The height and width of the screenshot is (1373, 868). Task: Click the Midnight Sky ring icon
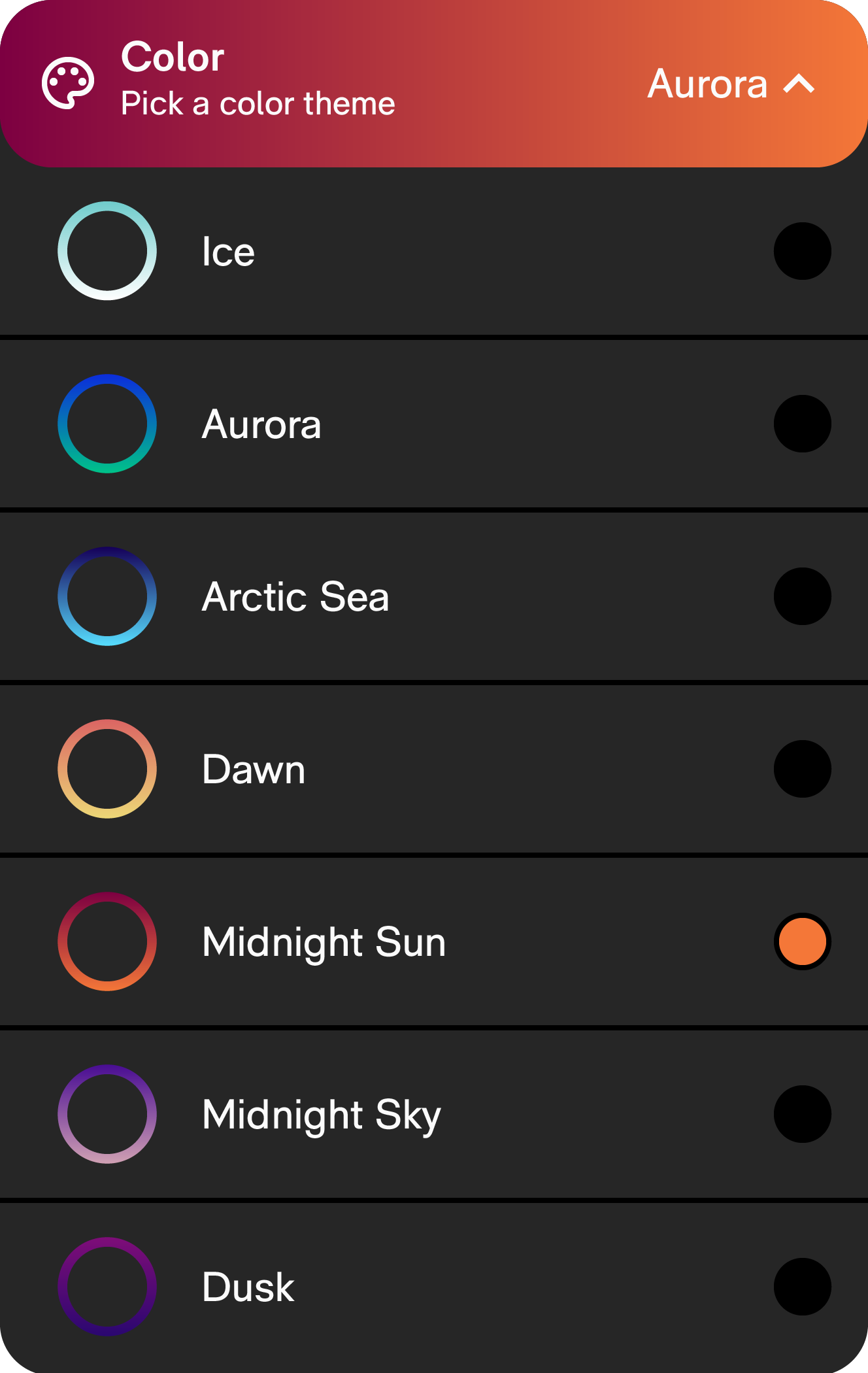click(x=107, y=1115)
